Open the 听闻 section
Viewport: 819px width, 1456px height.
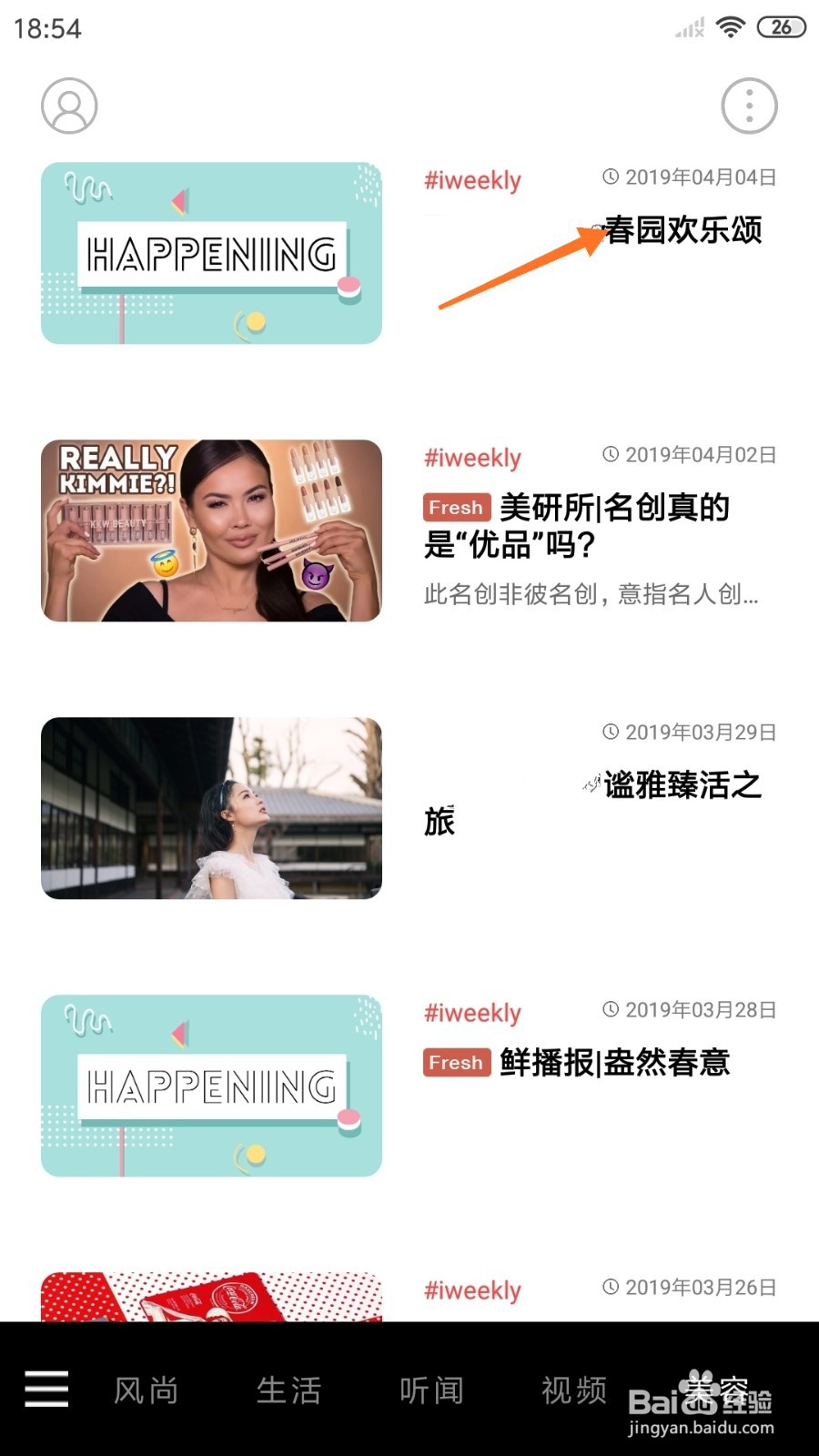pos(431,1390)
